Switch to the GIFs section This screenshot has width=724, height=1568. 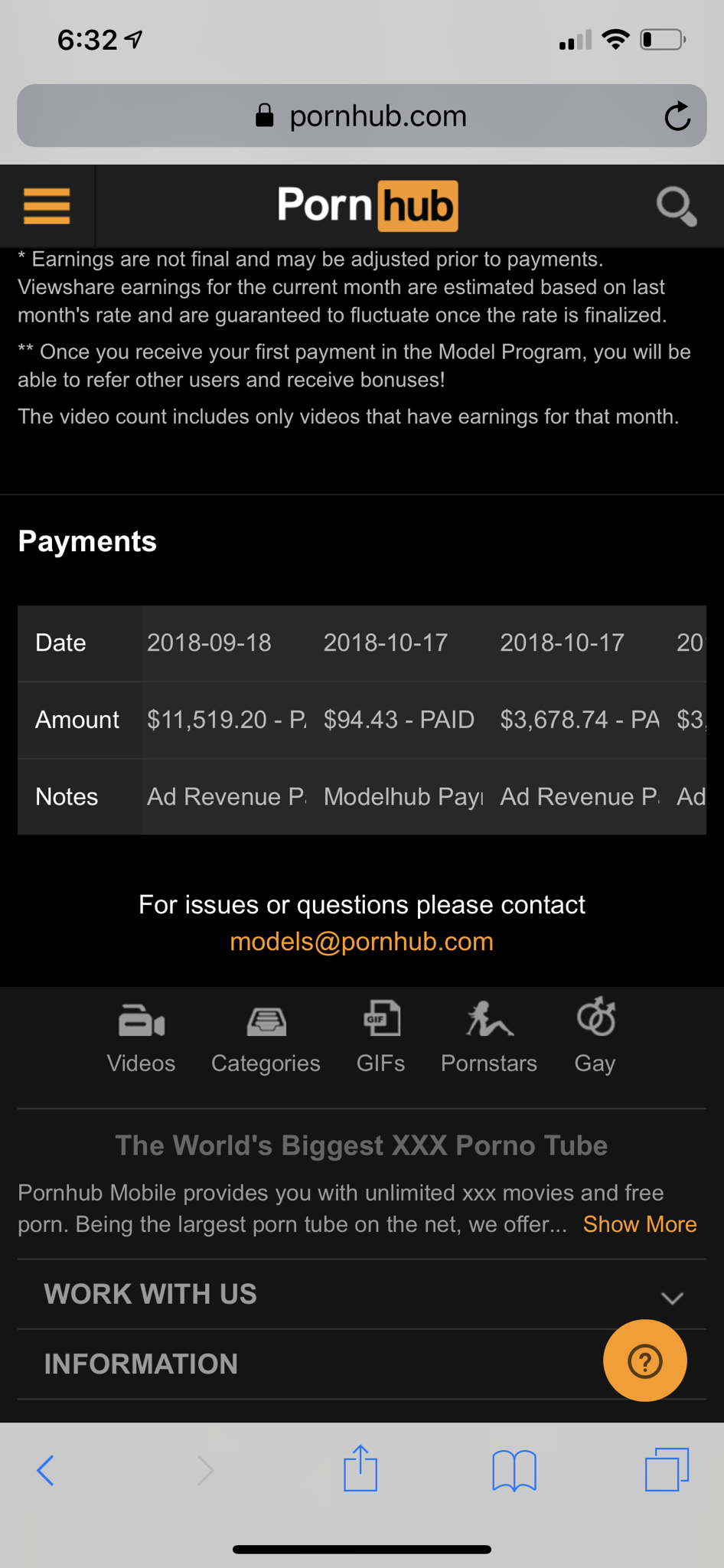(x=380, y=1038)
